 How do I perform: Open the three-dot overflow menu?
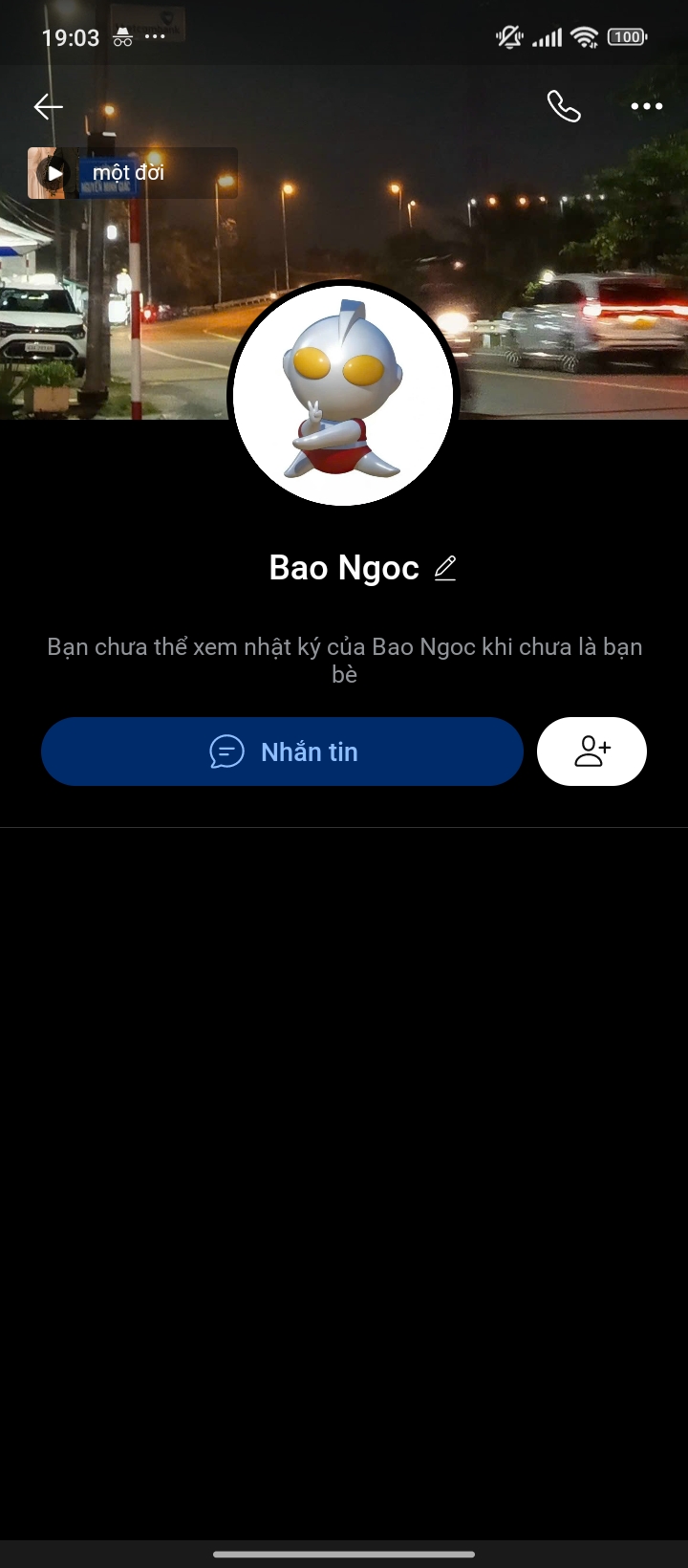(x=647, y=106)
